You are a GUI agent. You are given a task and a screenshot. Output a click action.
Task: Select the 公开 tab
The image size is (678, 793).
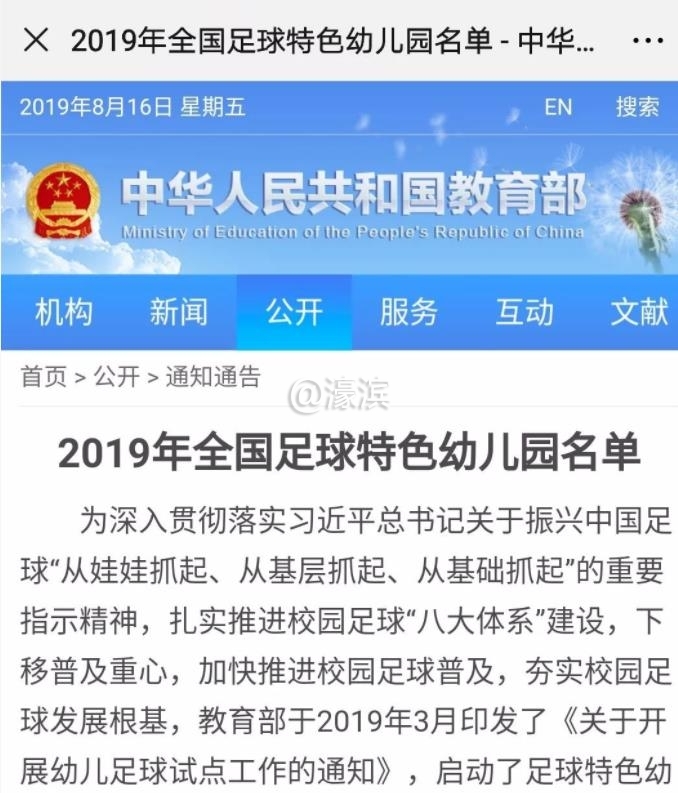[294, 312]
